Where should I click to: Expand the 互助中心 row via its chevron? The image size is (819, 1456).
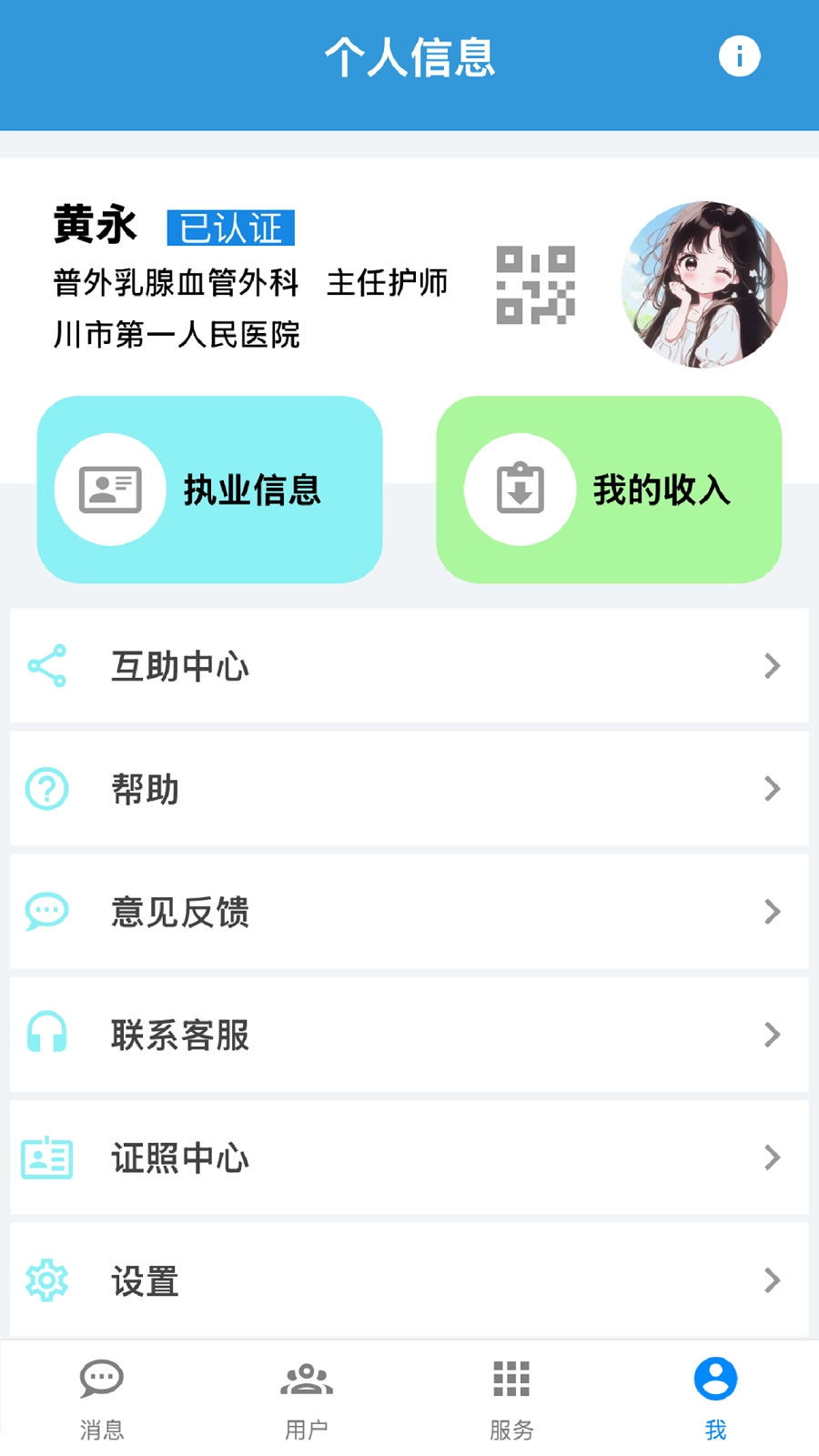tap(773, 666)
